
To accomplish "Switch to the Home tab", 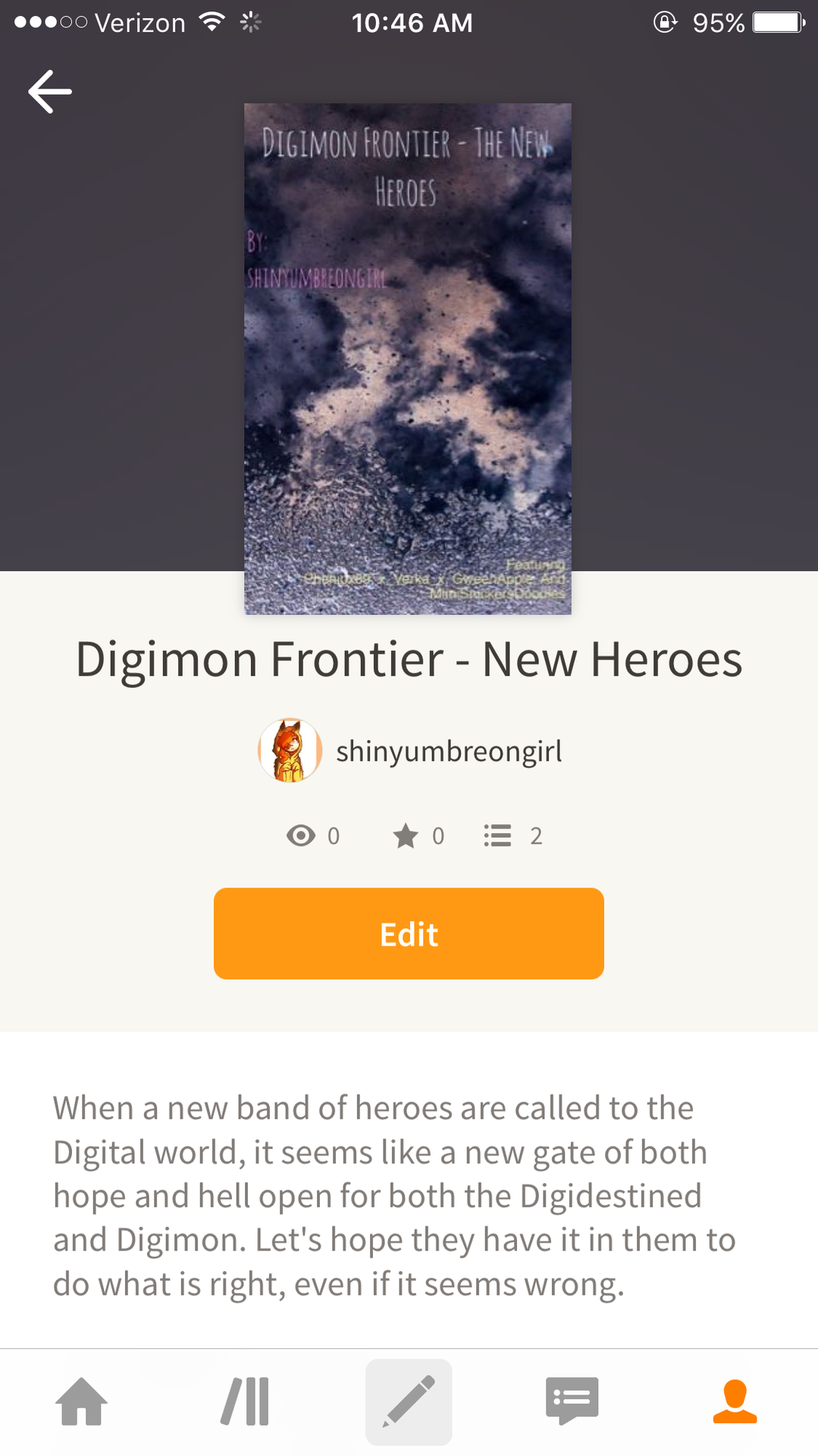I will [x=82, y=1401].
